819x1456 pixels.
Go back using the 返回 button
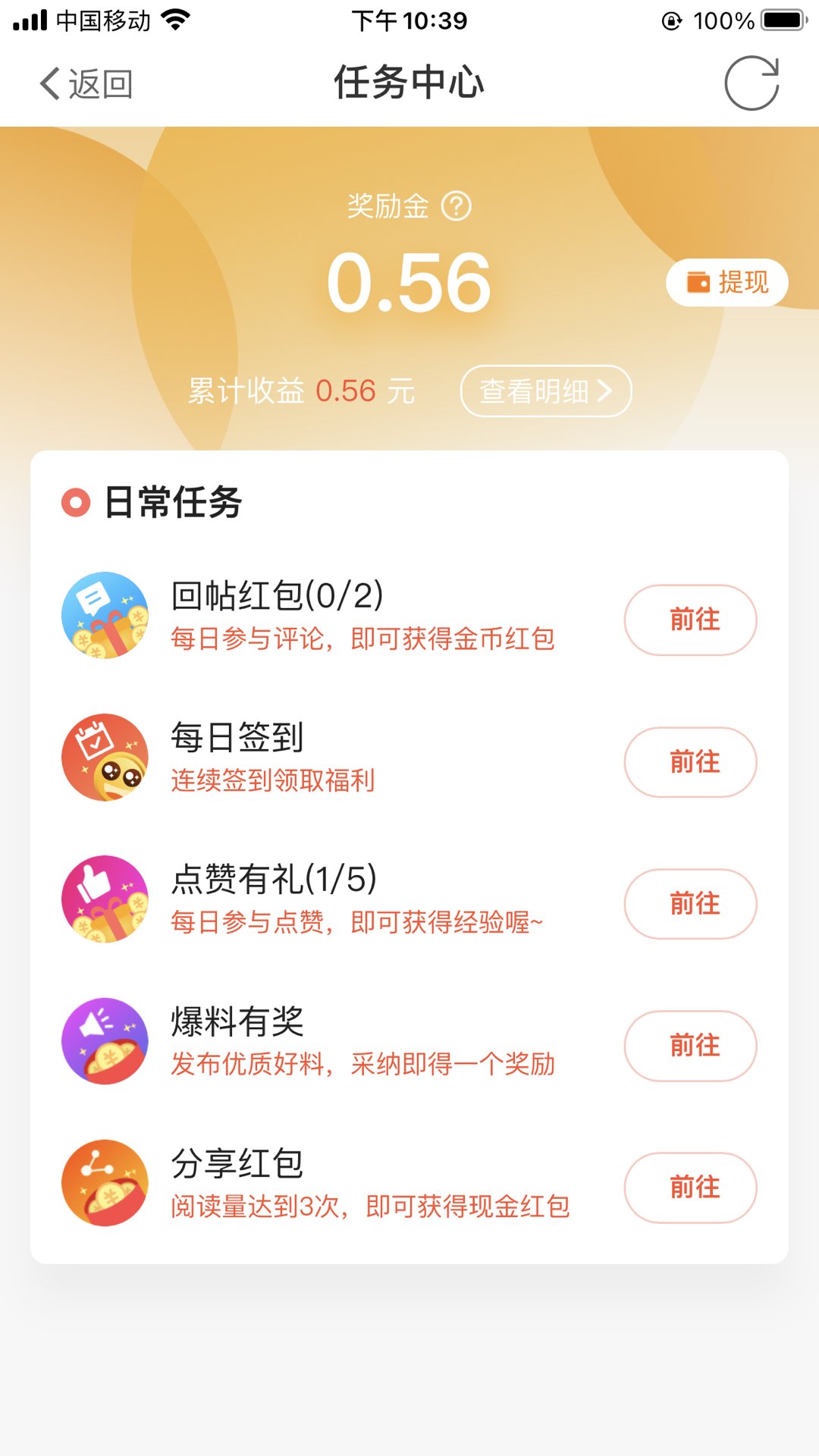(x=86, y=83)
